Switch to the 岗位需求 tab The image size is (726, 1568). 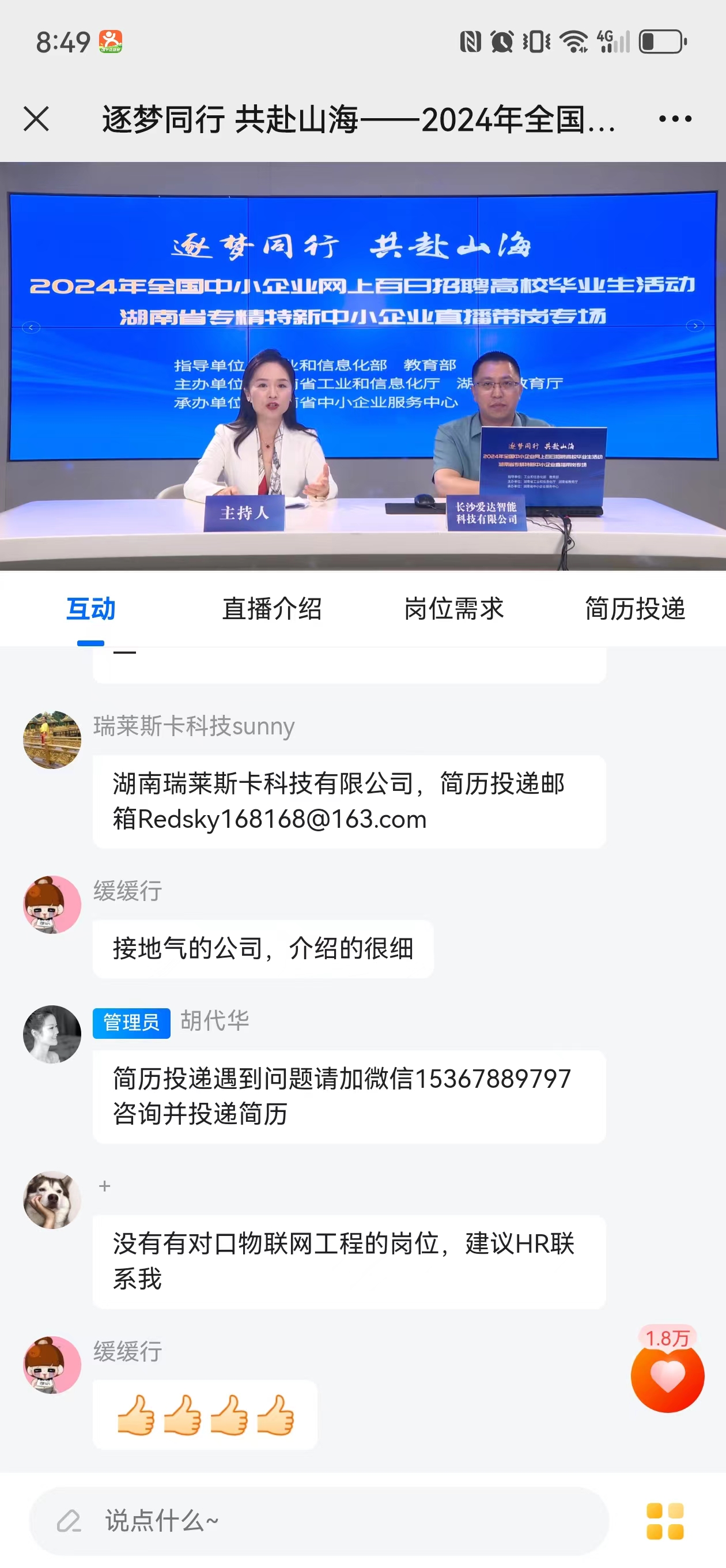point(453,609)
